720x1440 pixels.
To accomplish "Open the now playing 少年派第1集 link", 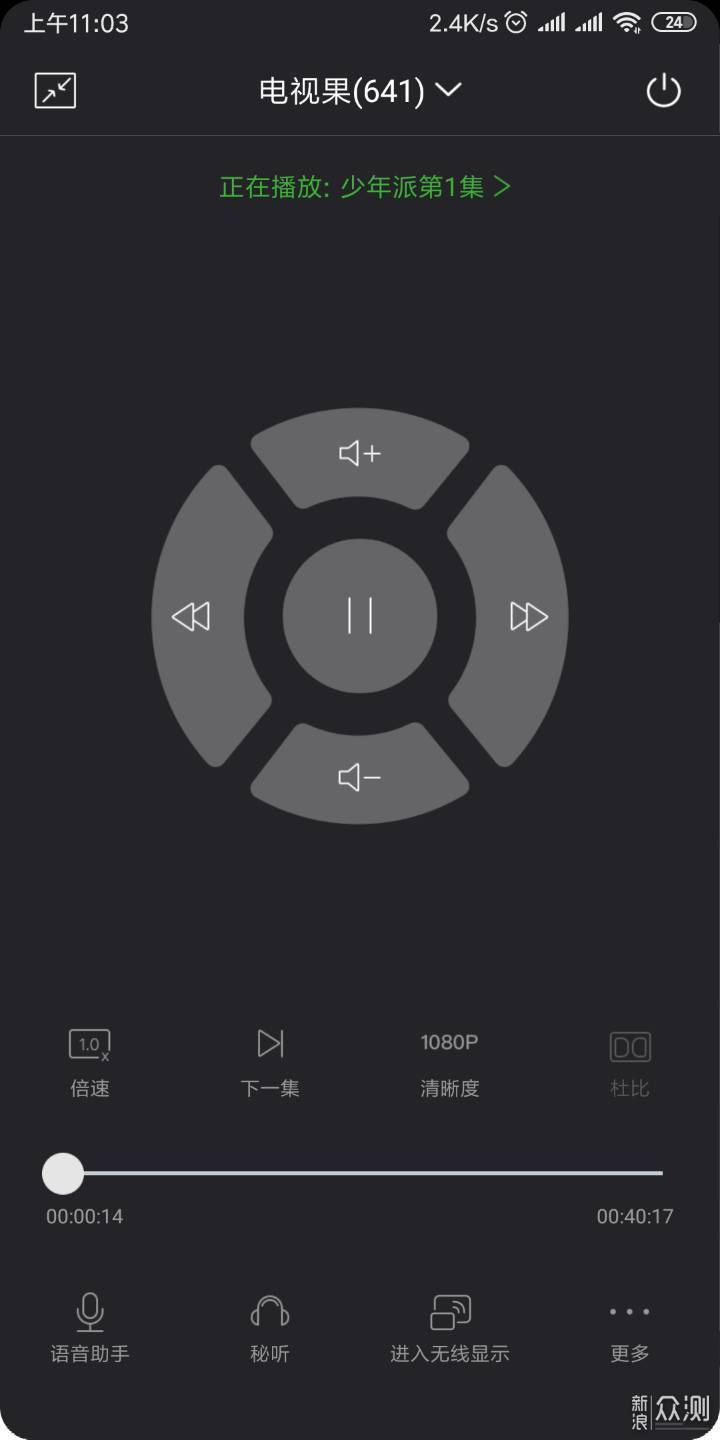I will [365, 187].
